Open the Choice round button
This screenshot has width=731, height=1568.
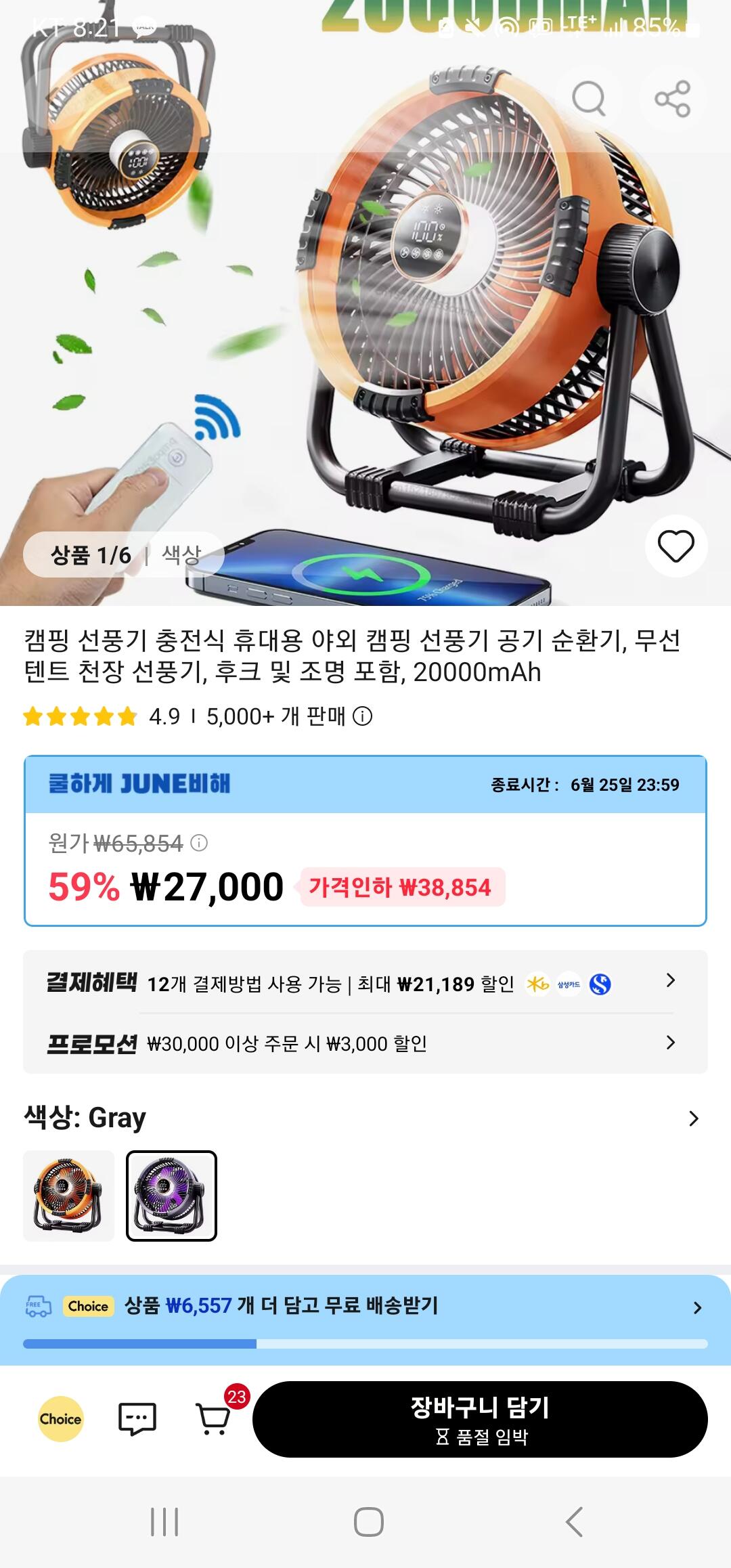pyautogui.click(x=61, y=1419)
